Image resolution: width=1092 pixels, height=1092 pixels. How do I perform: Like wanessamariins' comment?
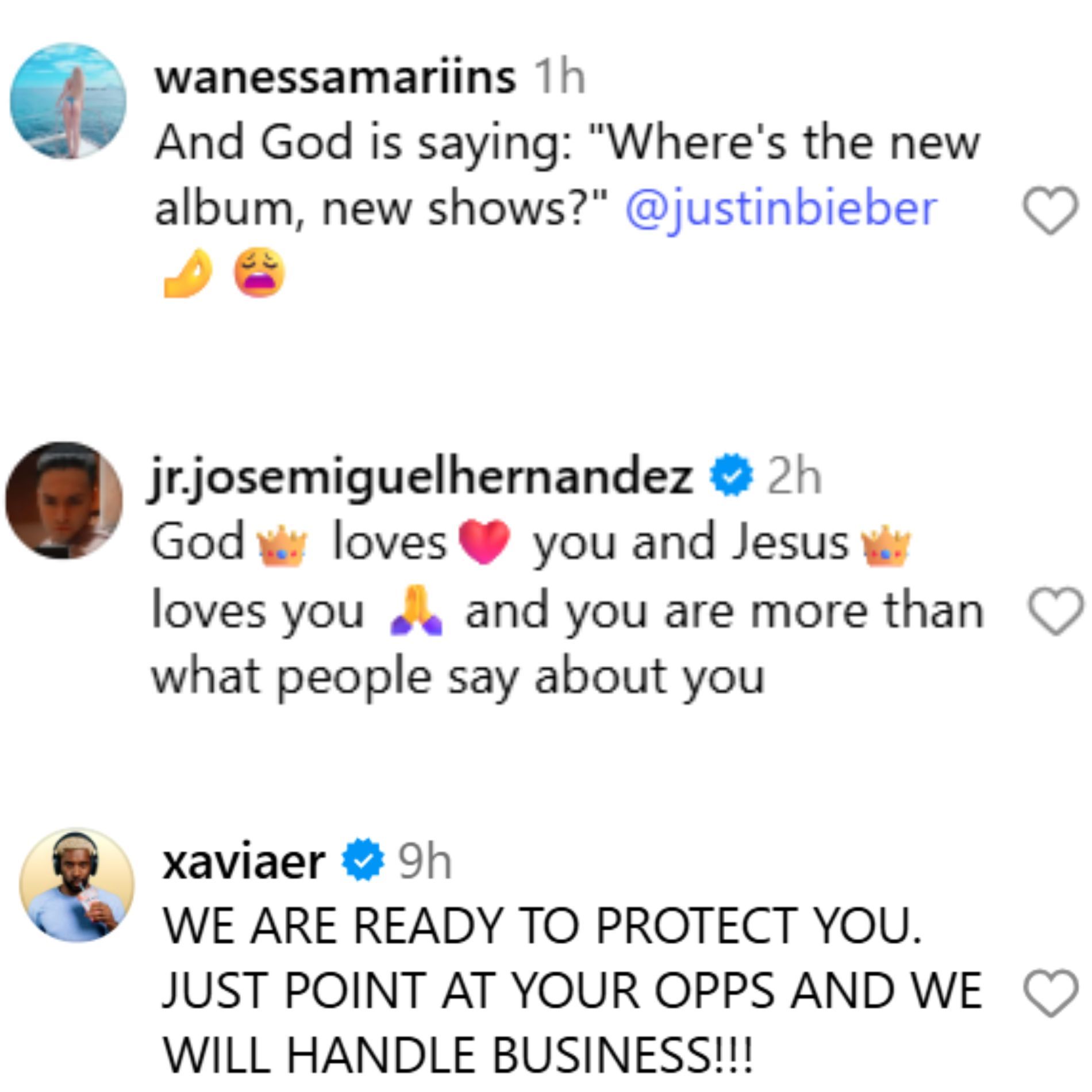click(1050, 211)
